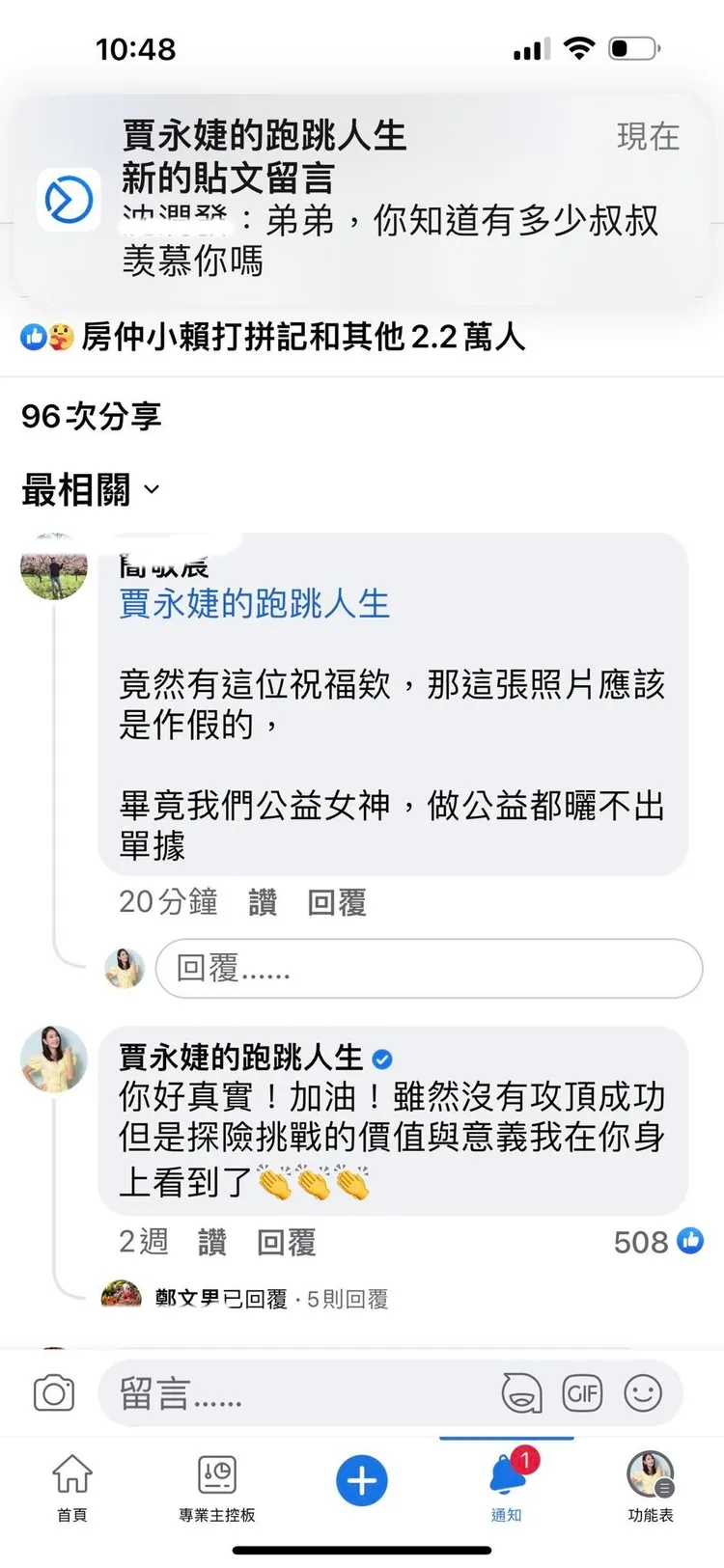This screenshot has height=1568, width=724.
Task: Open the camera icon in the comment bar
Action: tap(54, 1392)
